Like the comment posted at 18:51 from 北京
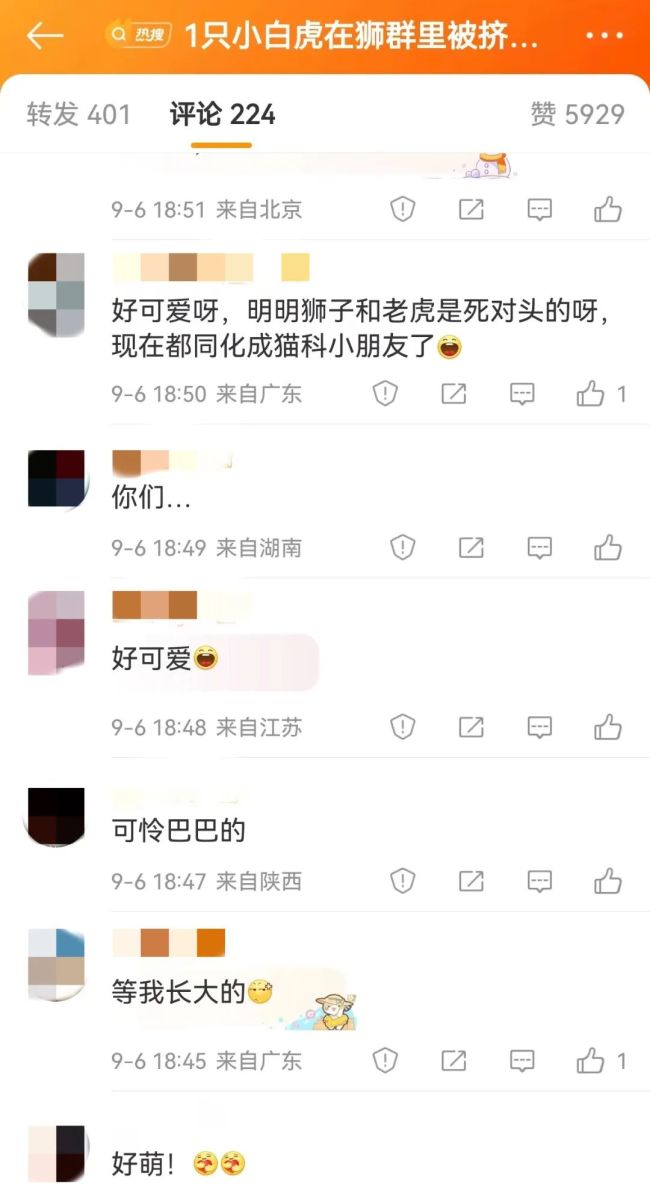Viewport: 650px width, 1193px height. (607, 210)
